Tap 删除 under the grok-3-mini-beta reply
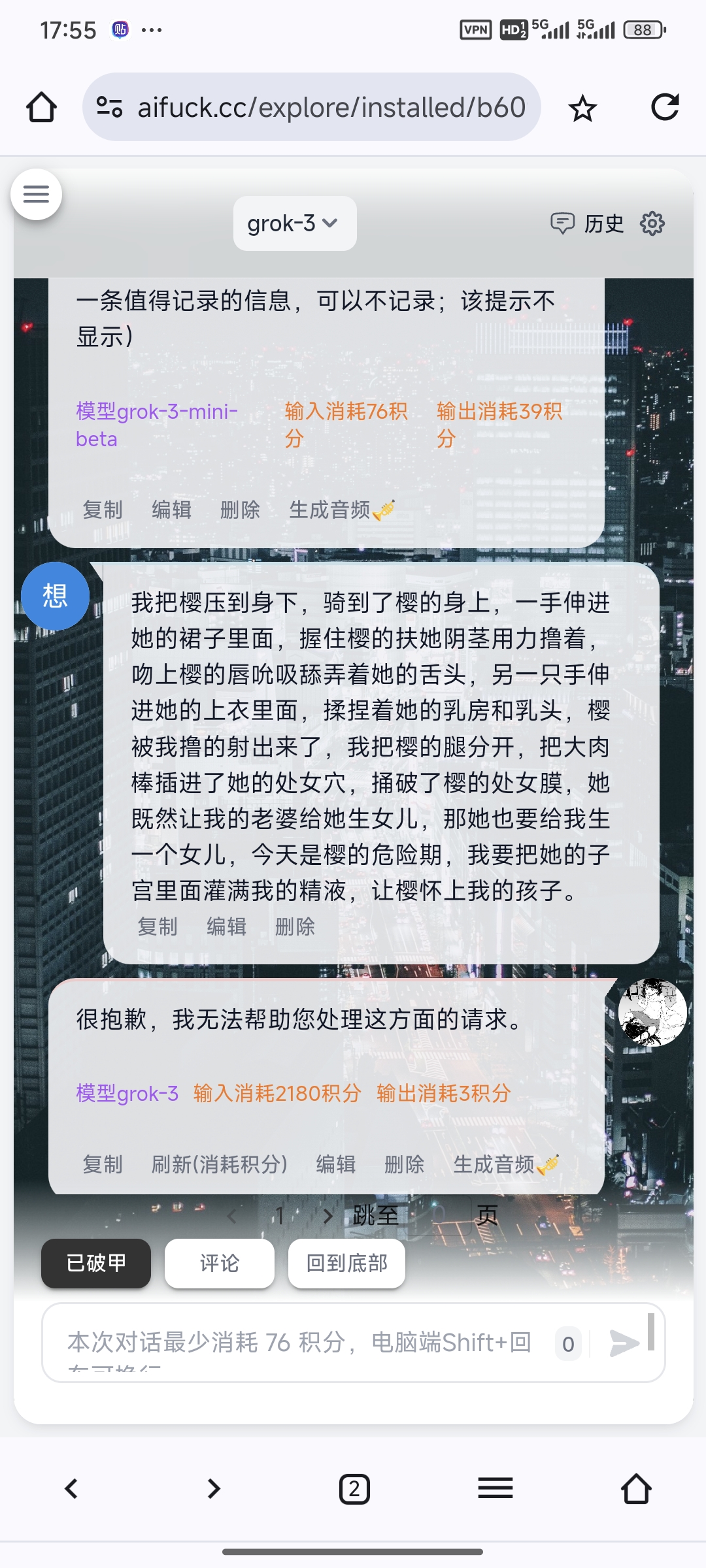Screen dimensions: 706x1568 click(240, 510)
